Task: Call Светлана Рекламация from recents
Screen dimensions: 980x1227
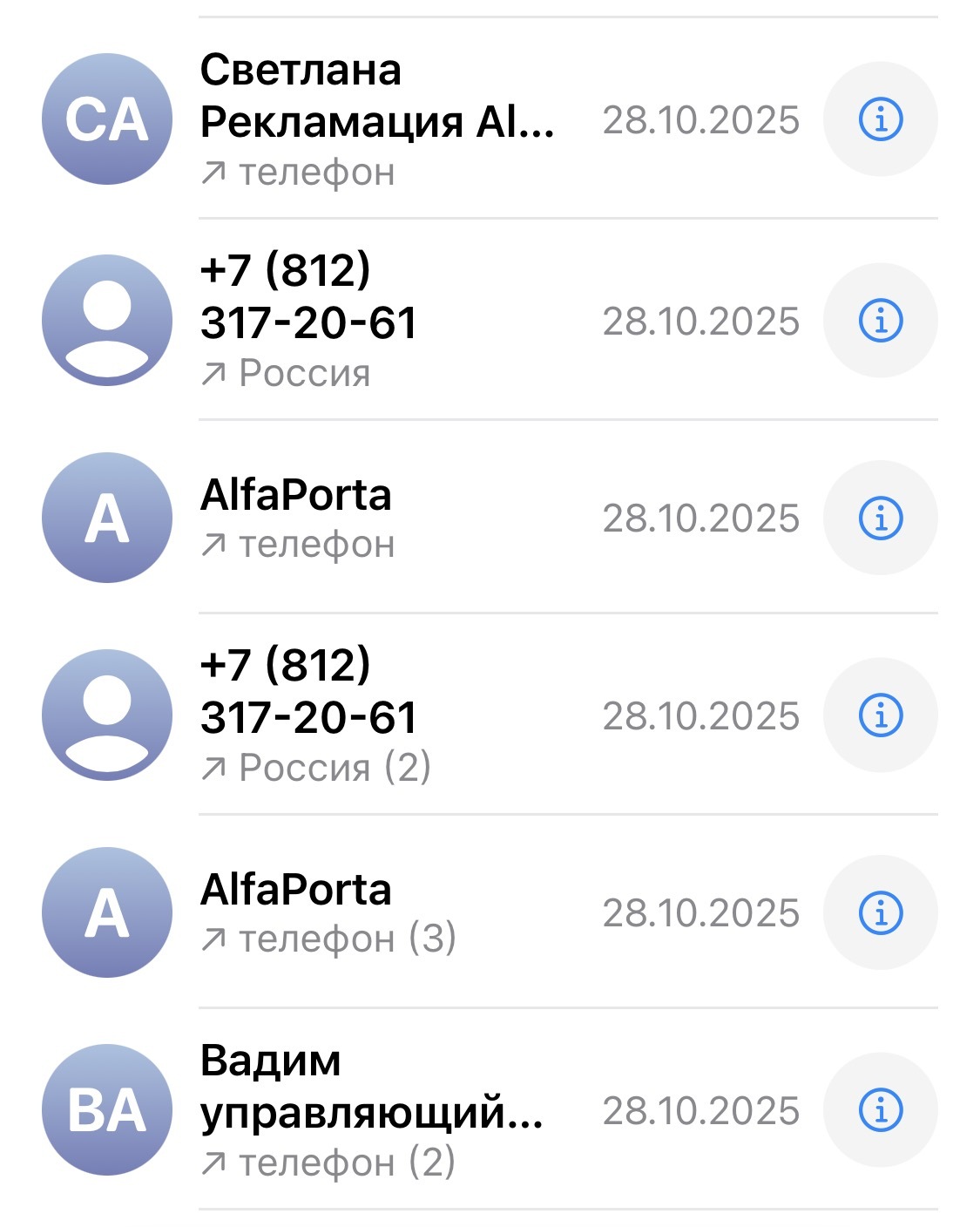Action: [x=376, y=119]
